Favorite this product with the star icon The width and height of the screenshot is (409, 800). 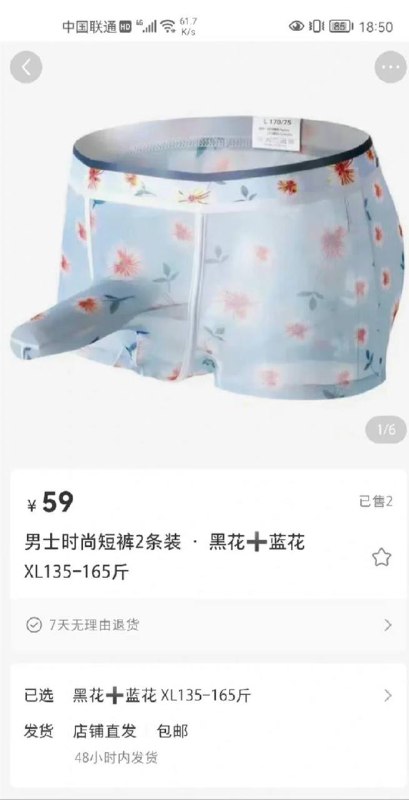click(381, 557)
